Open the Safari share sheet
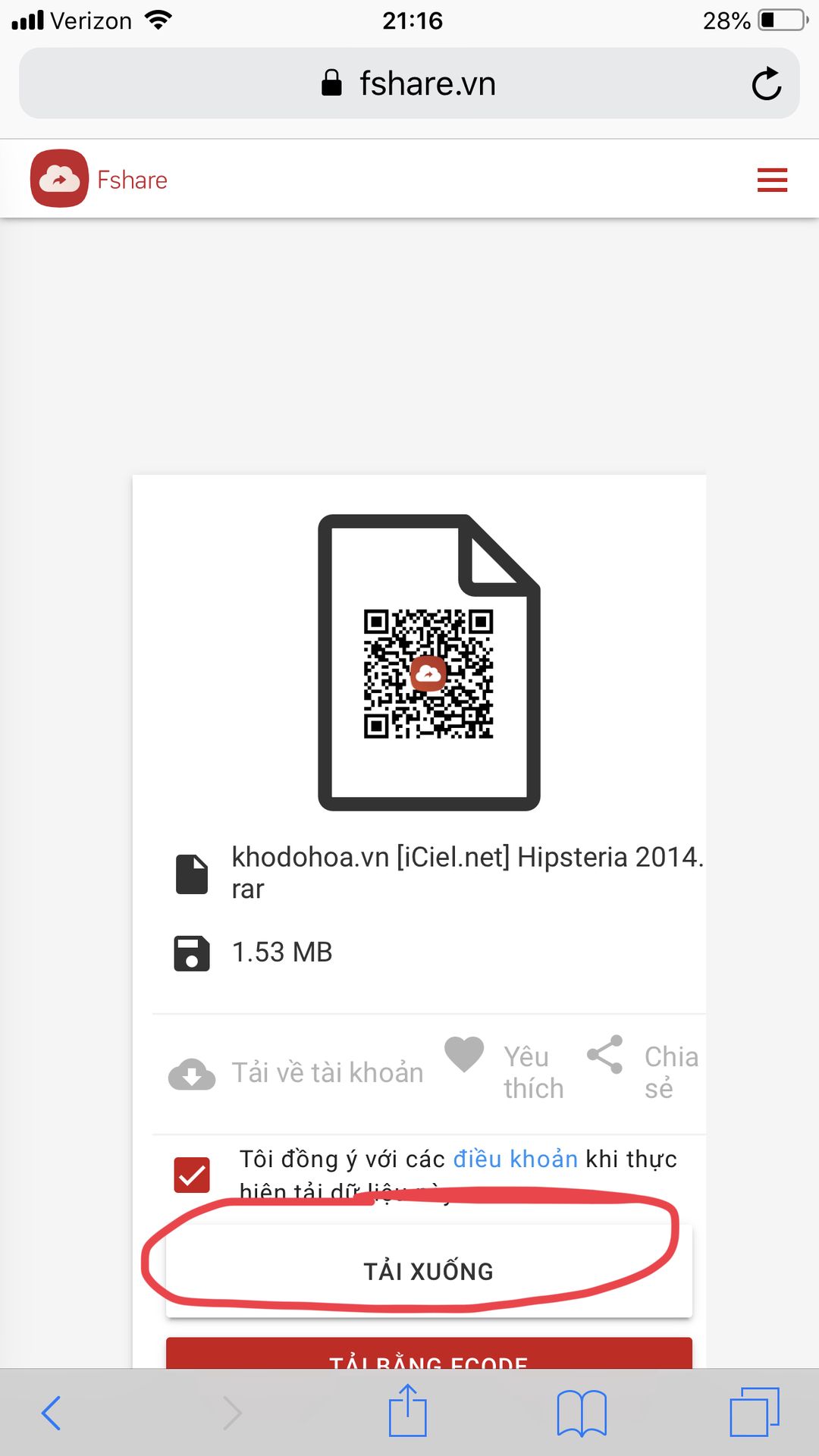The image size is (819, 1456). [408, 1411]
